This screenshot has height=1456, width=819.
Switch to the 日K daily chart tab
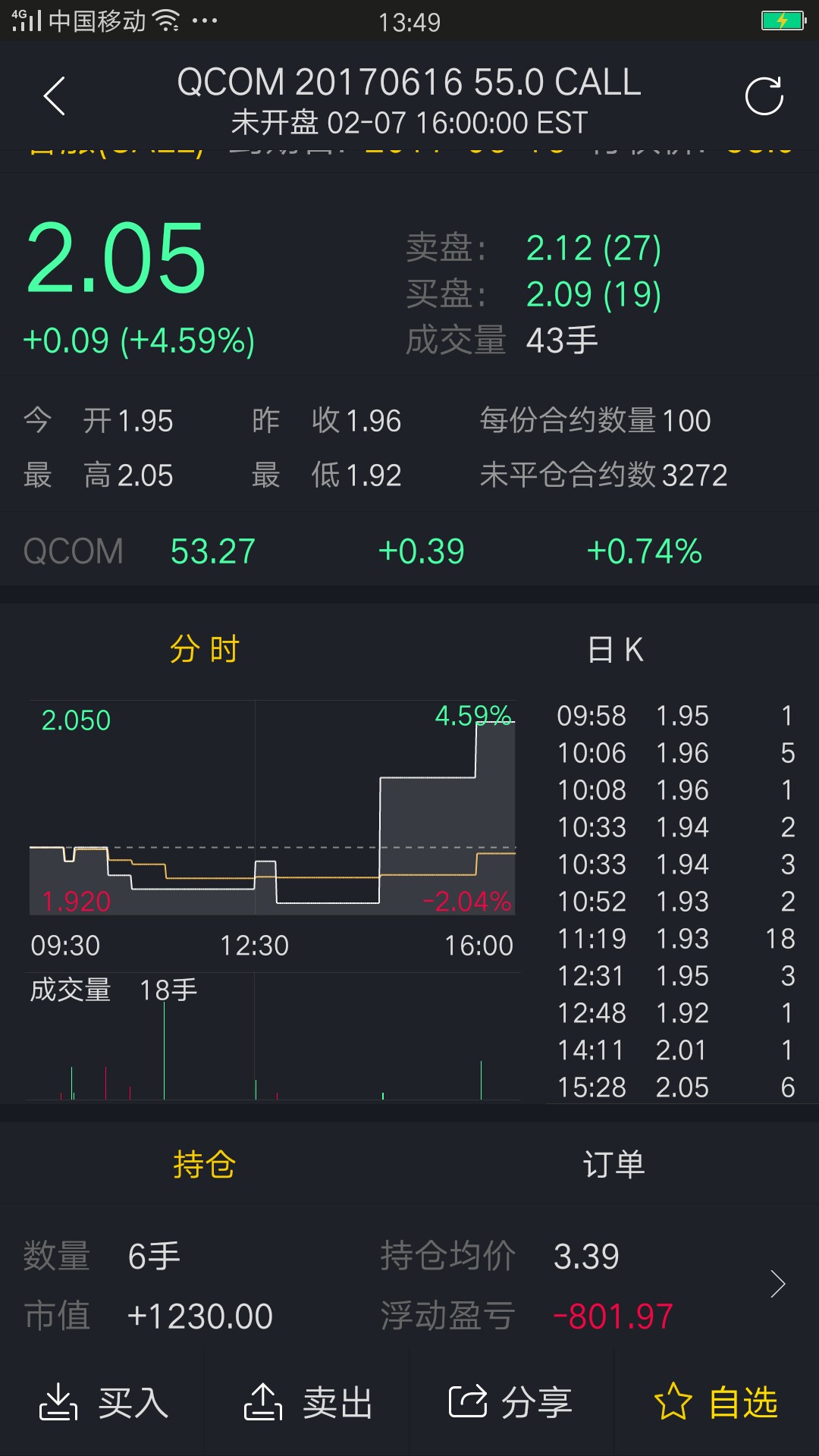[x=615, y=650]
